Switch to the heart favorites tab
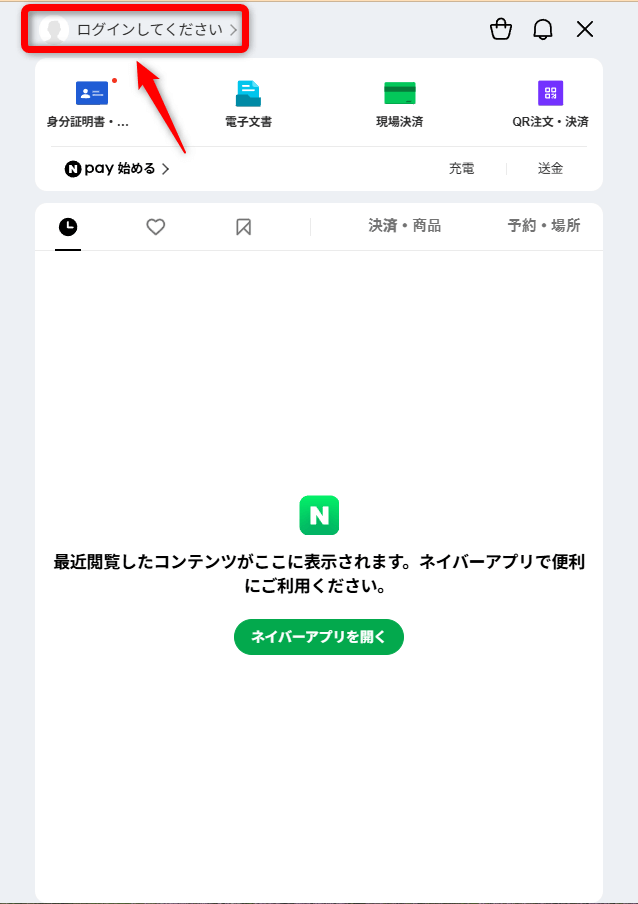The width and height of the screenshot is (638, 904). point(155,227)
